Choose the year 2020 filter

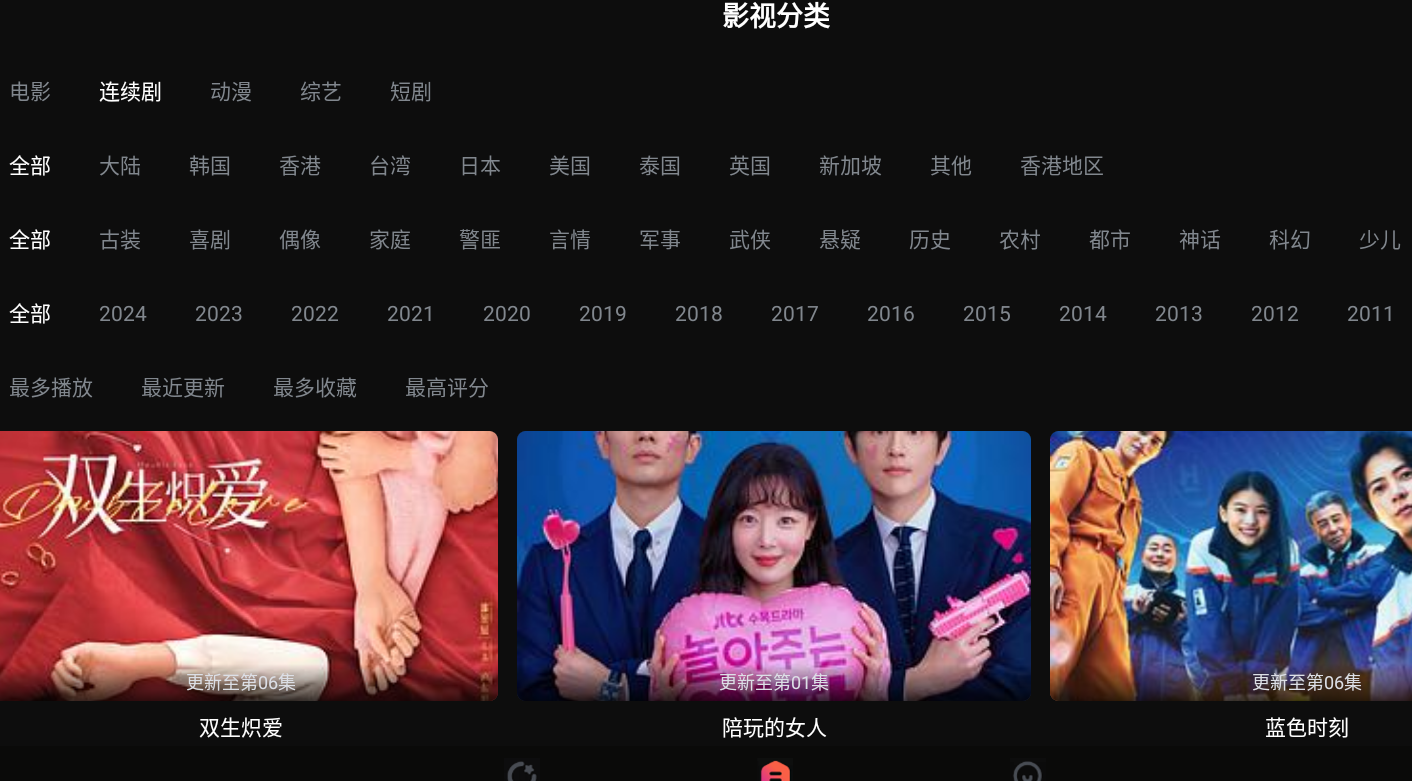coord(507,314)
